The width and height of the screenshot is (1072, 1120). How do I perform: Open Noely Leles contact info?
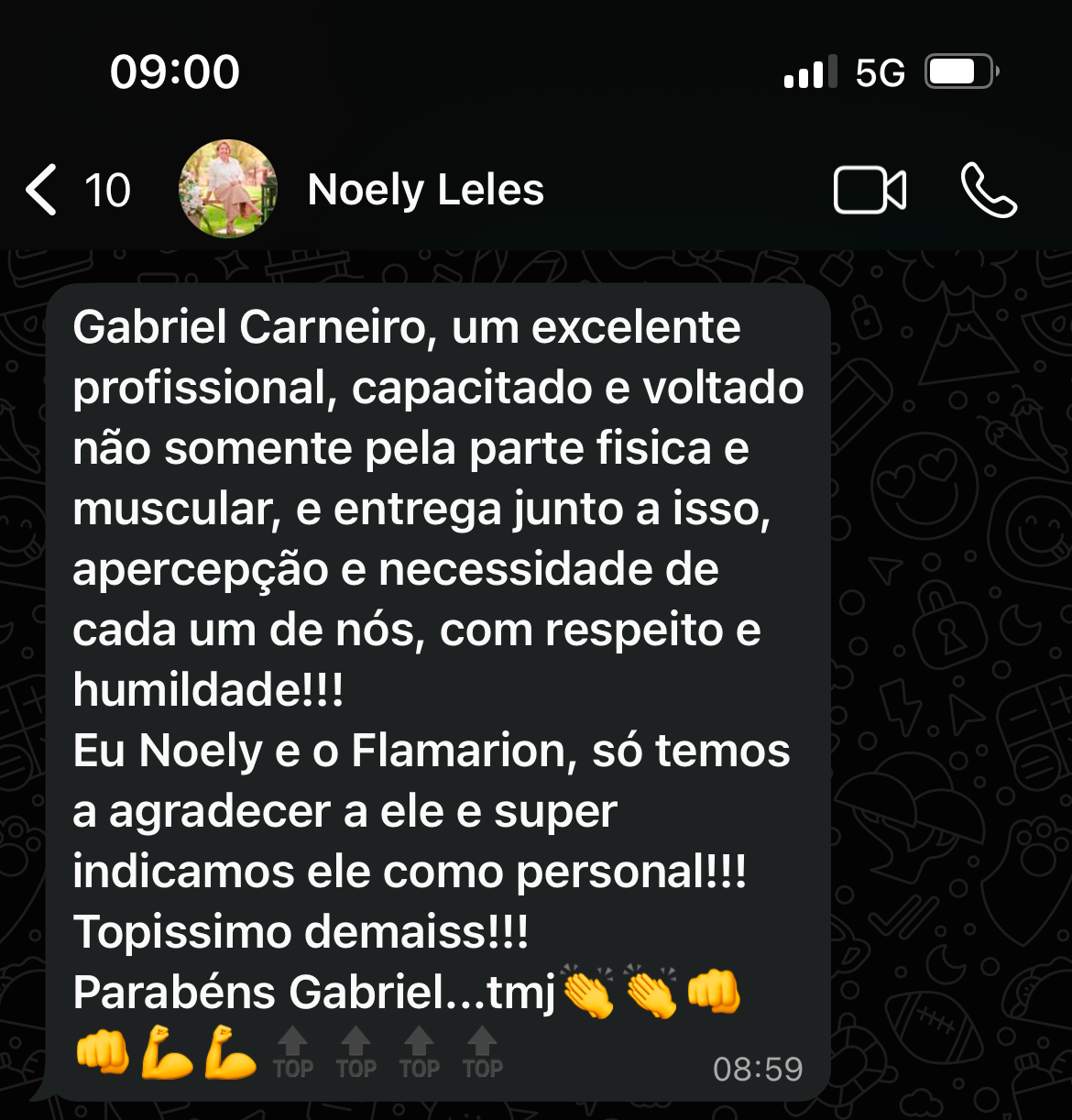tap(425, 190)
